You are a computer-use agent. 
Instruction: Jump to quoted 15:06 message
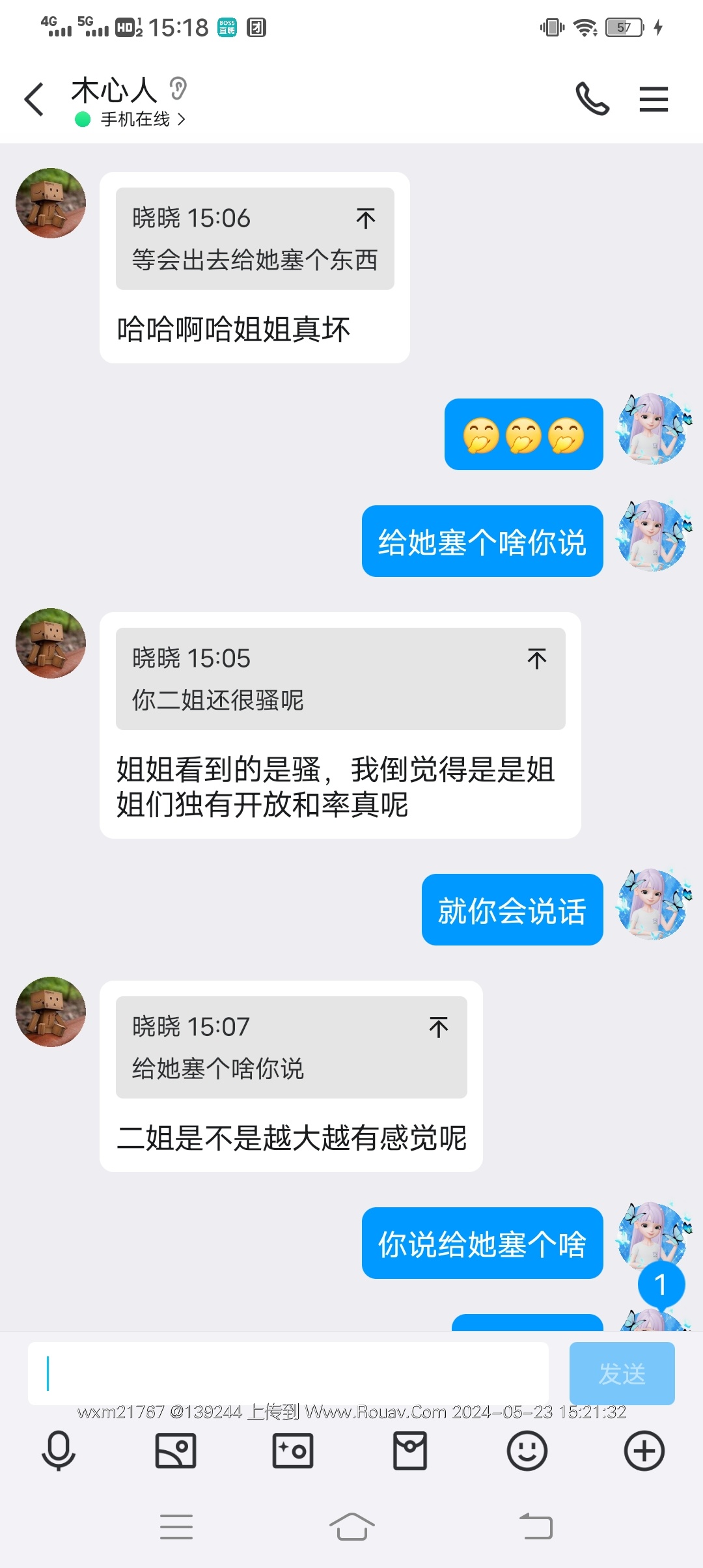(x=366, y=219)
